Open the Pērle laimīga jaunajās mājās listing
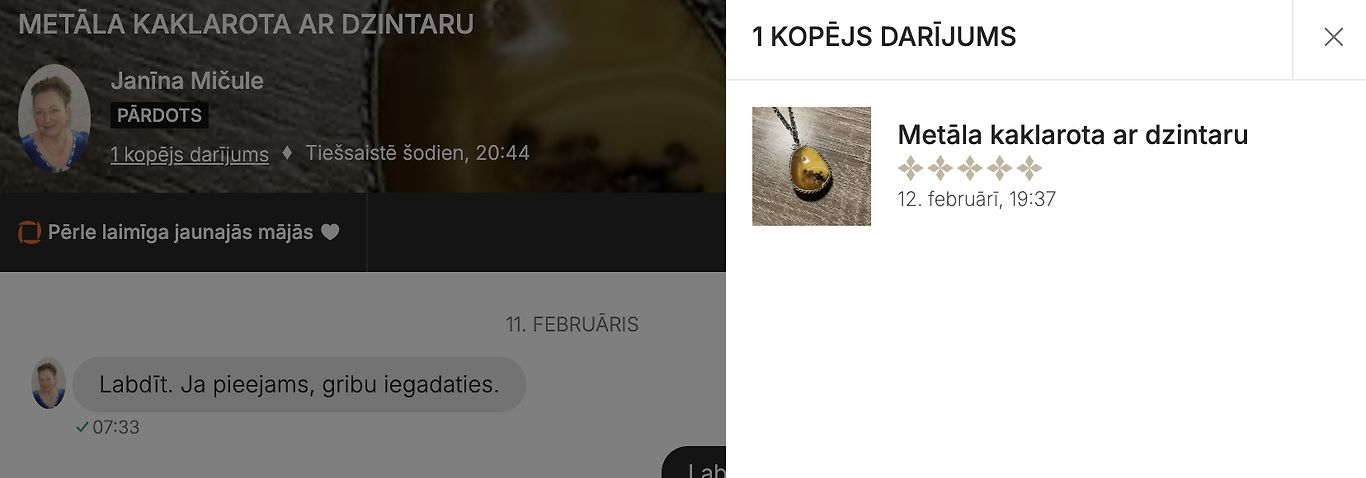The width and height of the screenshot is (1366, 478). [181, 233]
